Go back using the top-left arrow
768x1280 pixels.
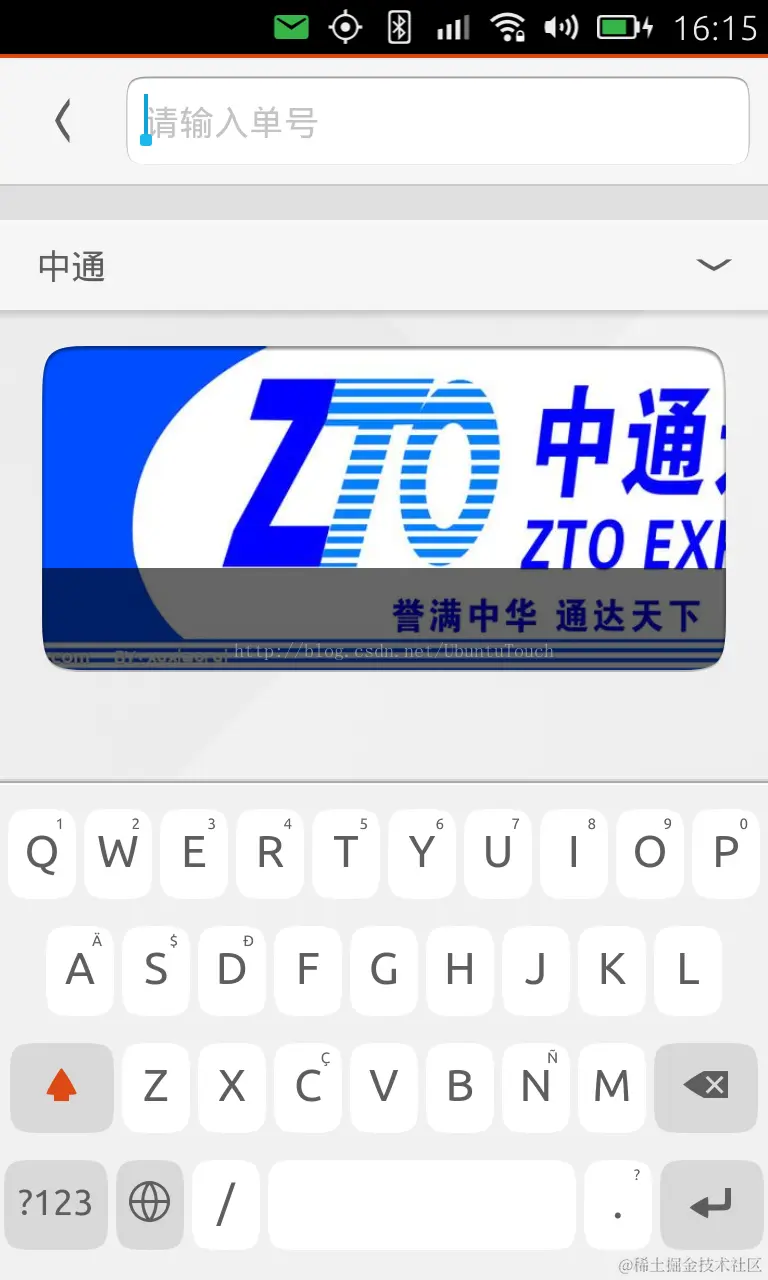click(62, 121)
